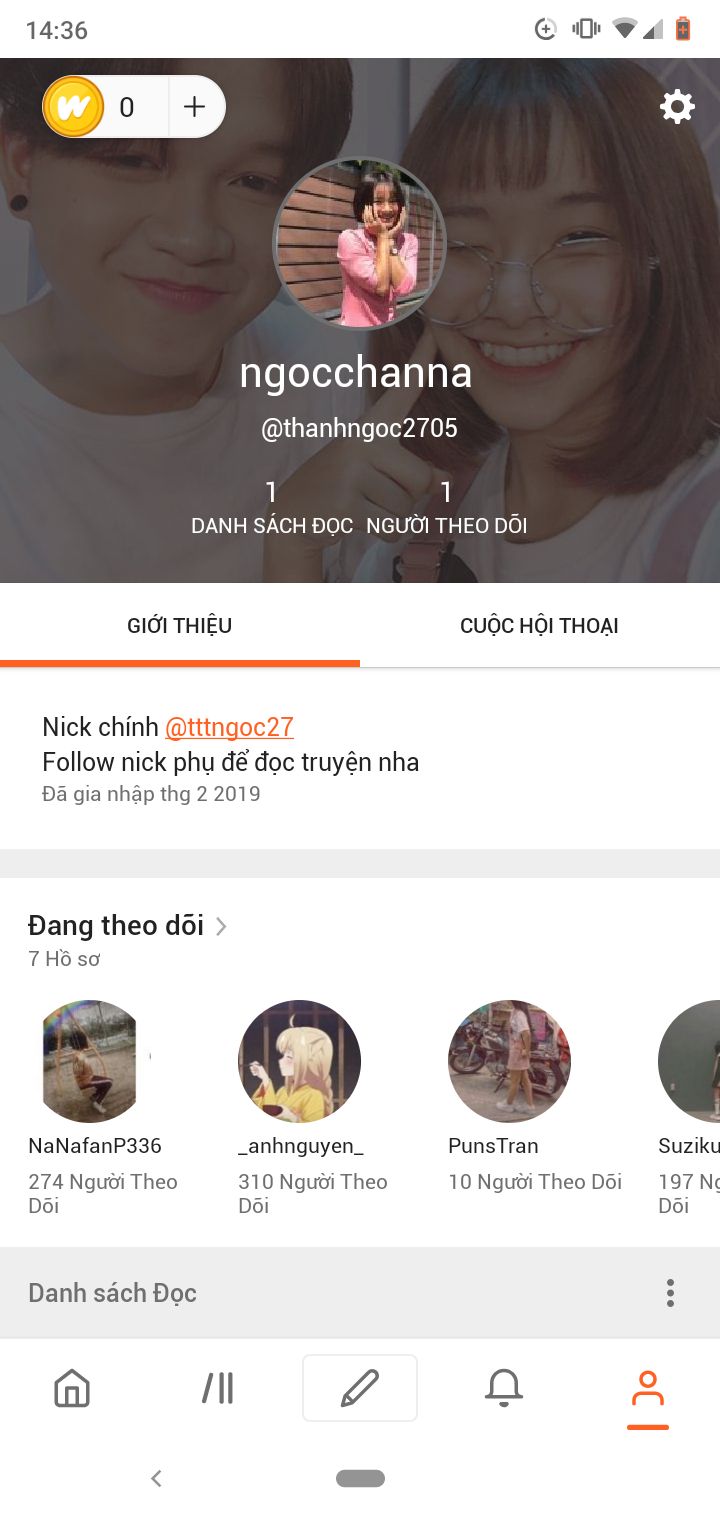Switch to the CUỘC HỘI THOẠI tab
720x1520 pixels.
point(539,626)
